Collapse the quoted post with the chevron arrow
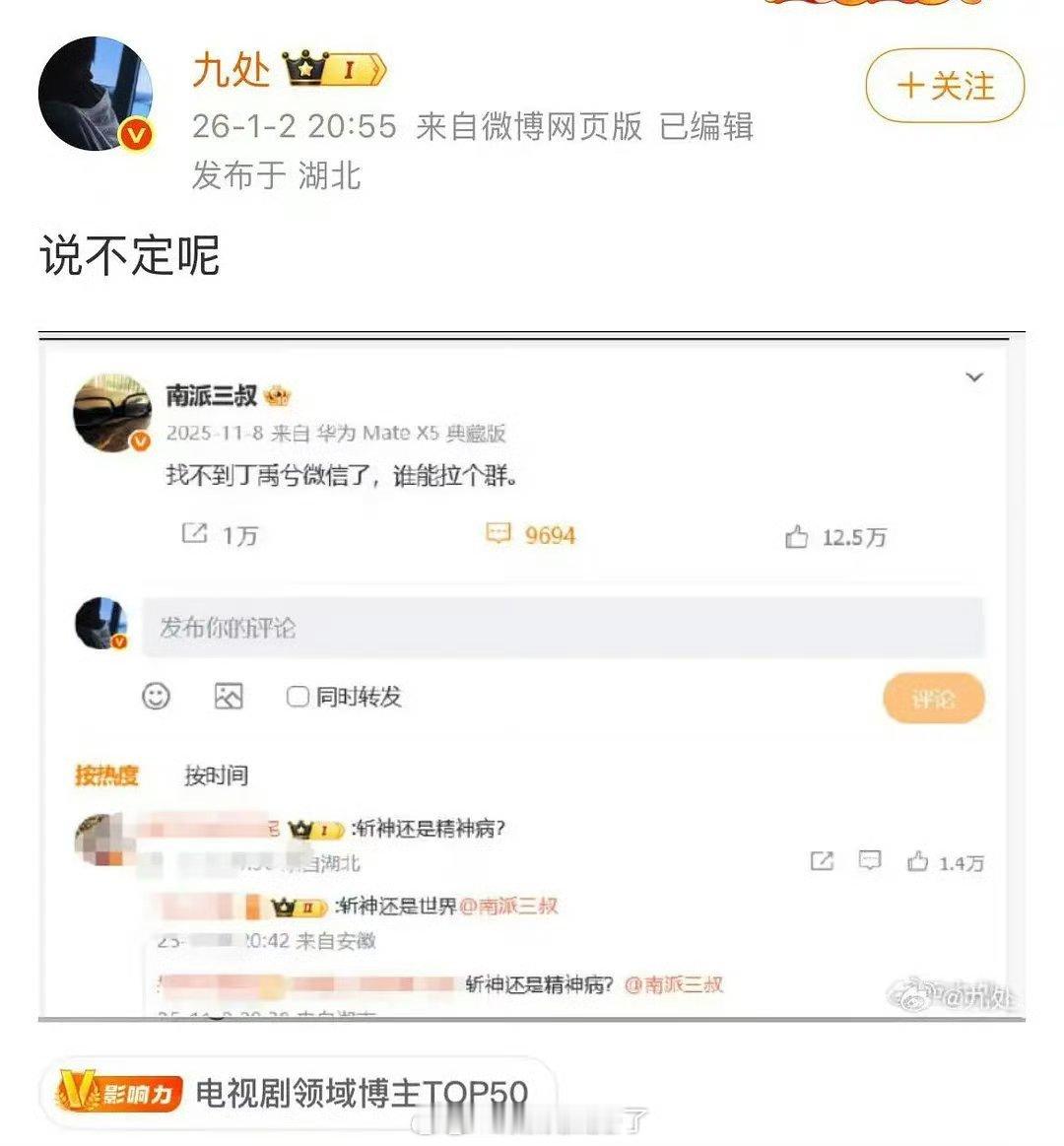 coord(974,376)
